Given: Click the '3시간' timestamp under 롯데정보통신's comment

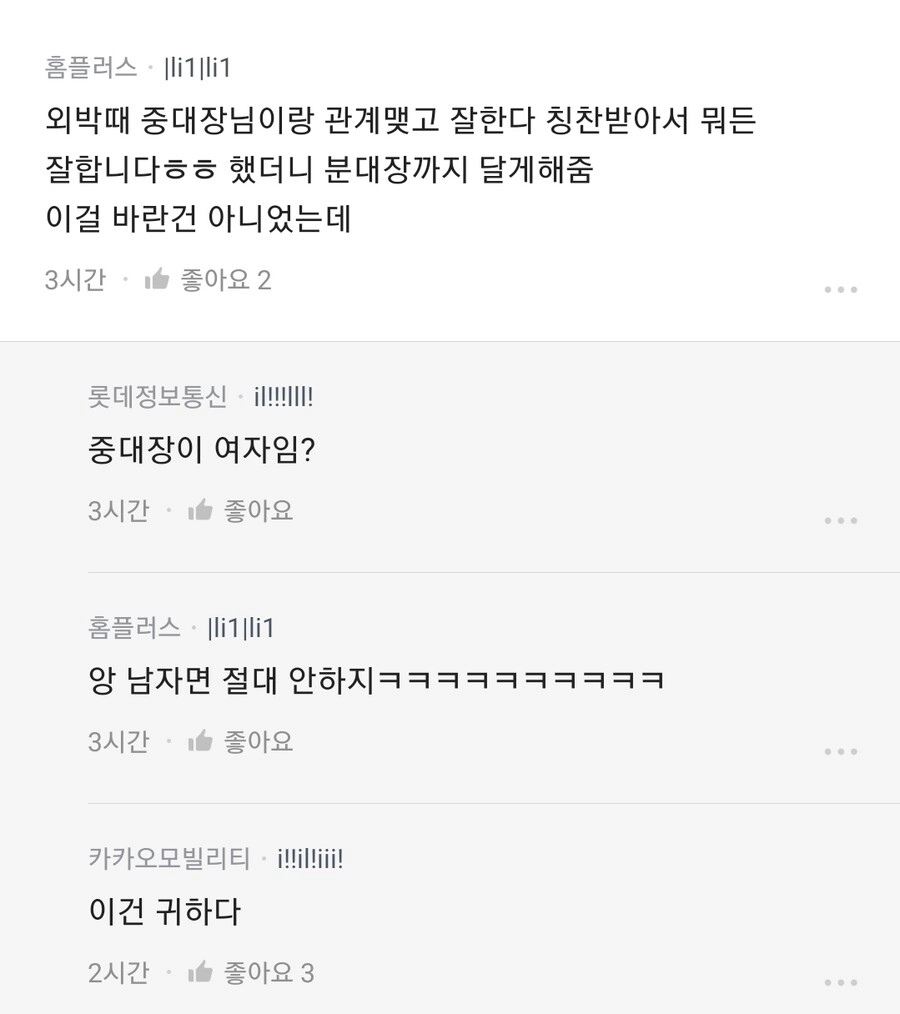Looking at the screenshot, I should pos(118,510).
